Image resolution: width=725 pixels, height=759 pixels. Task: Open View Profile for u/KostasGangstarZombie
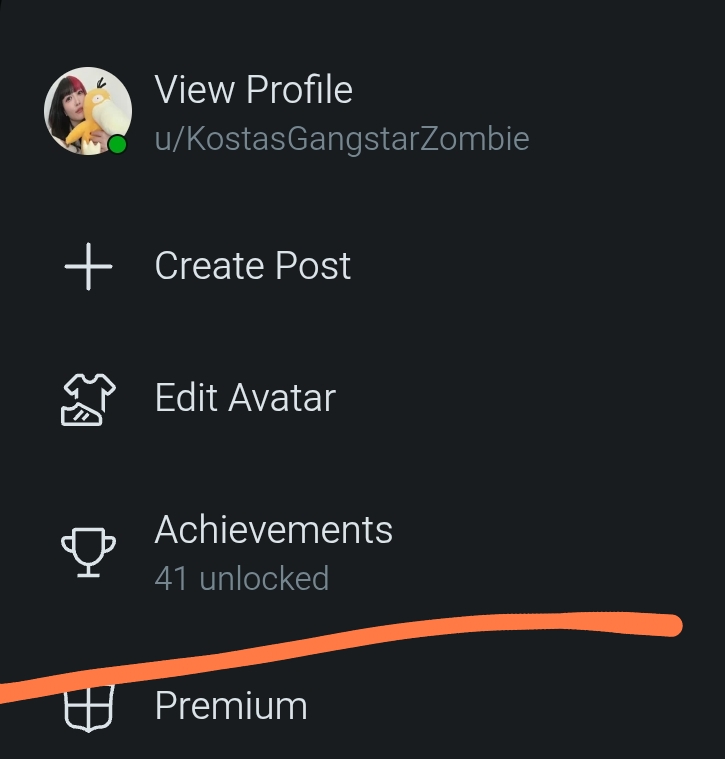click(253, 91)
